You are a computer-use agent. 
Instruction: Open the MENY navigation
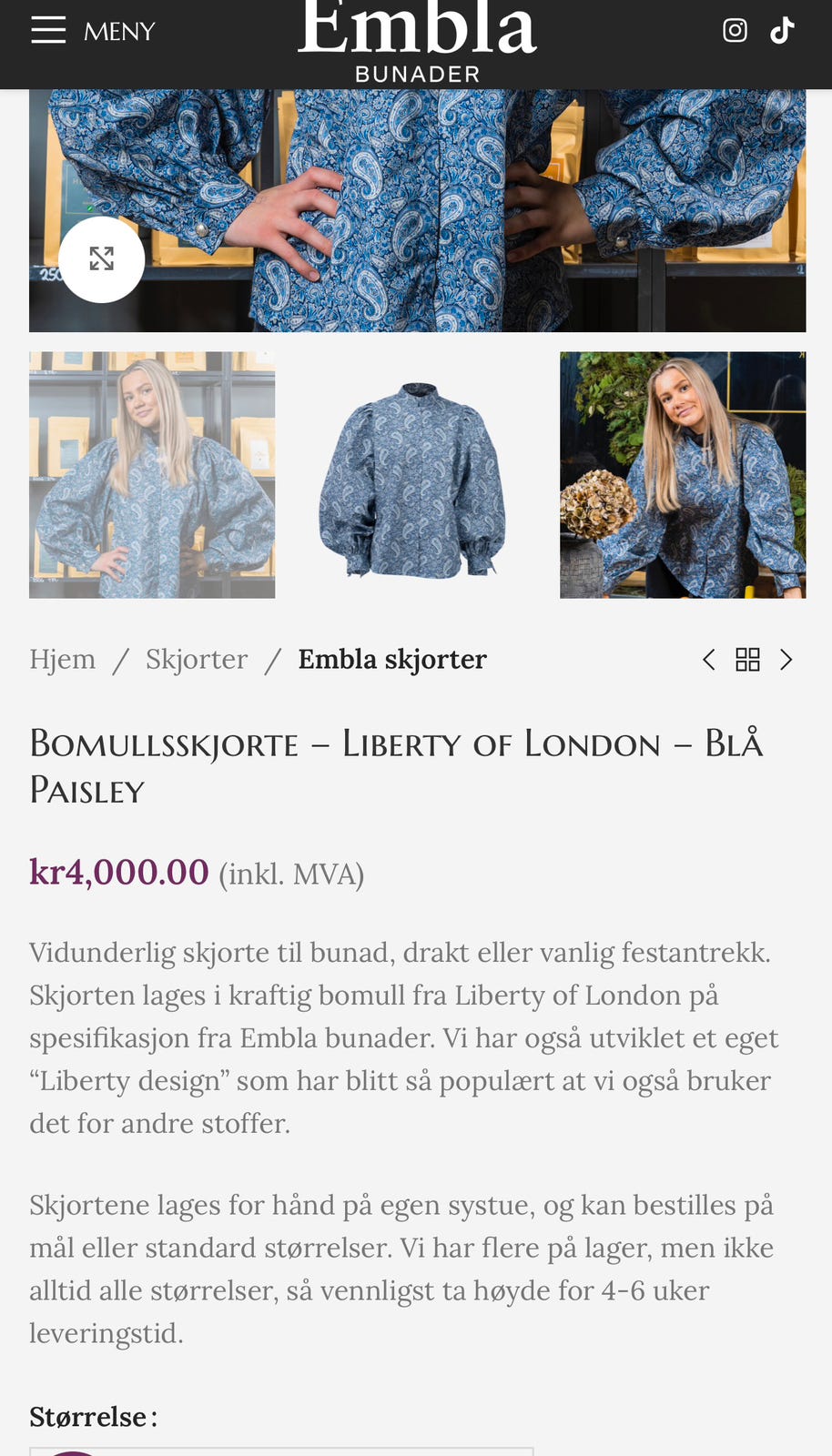[x=91, y=30]
